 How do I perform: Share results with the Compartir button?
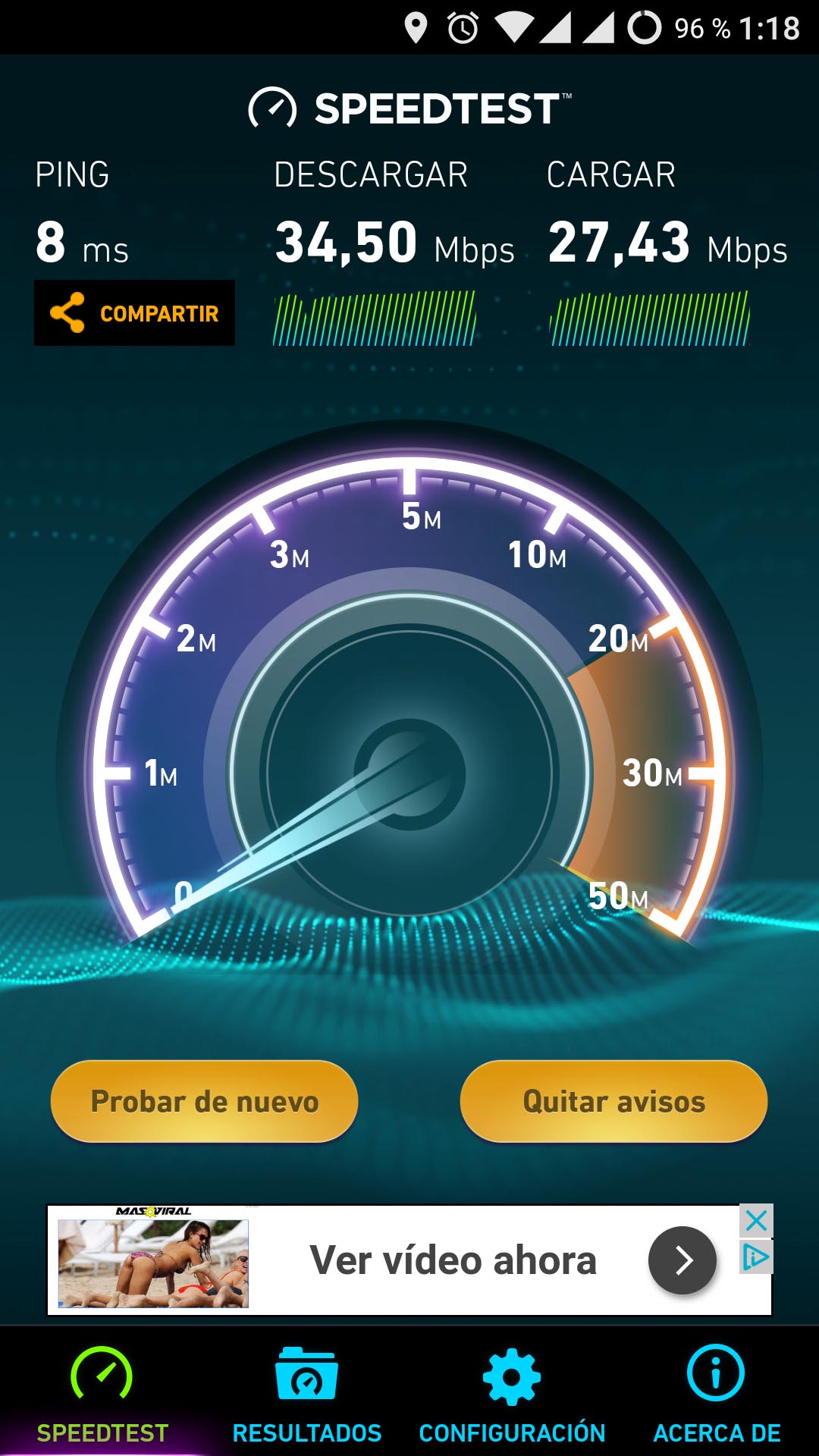pyautogui.click(x=134, y=313)
